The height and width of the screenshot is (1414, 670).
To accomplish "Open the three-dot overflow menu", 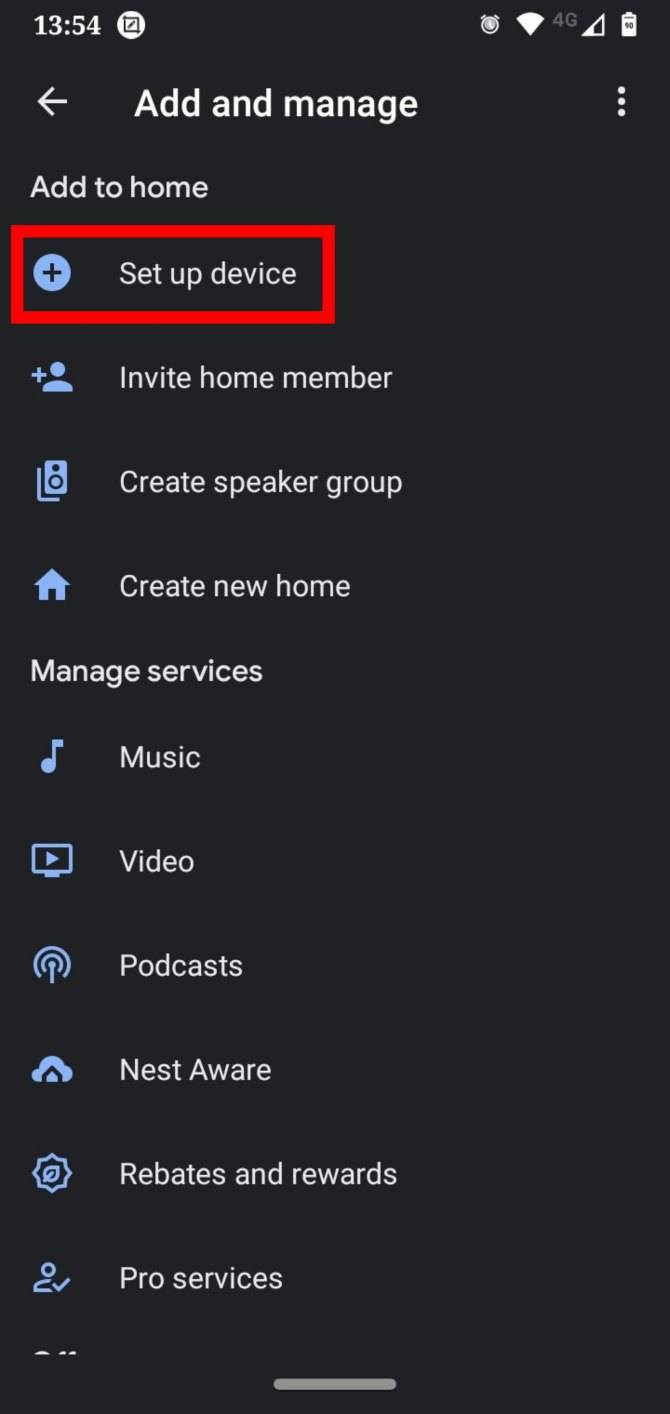I will point(621,102).
